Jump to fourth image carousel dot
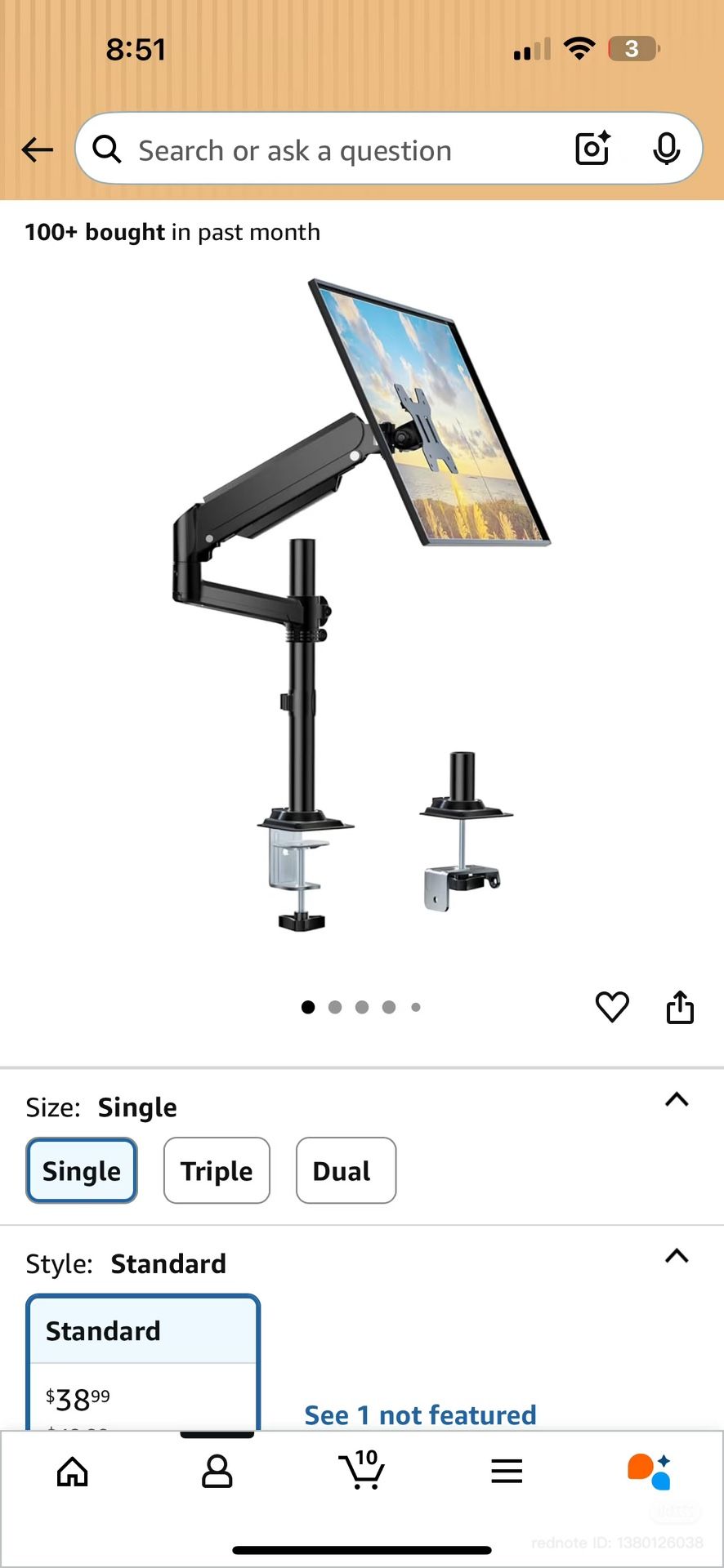 [x=389, y=1007]
